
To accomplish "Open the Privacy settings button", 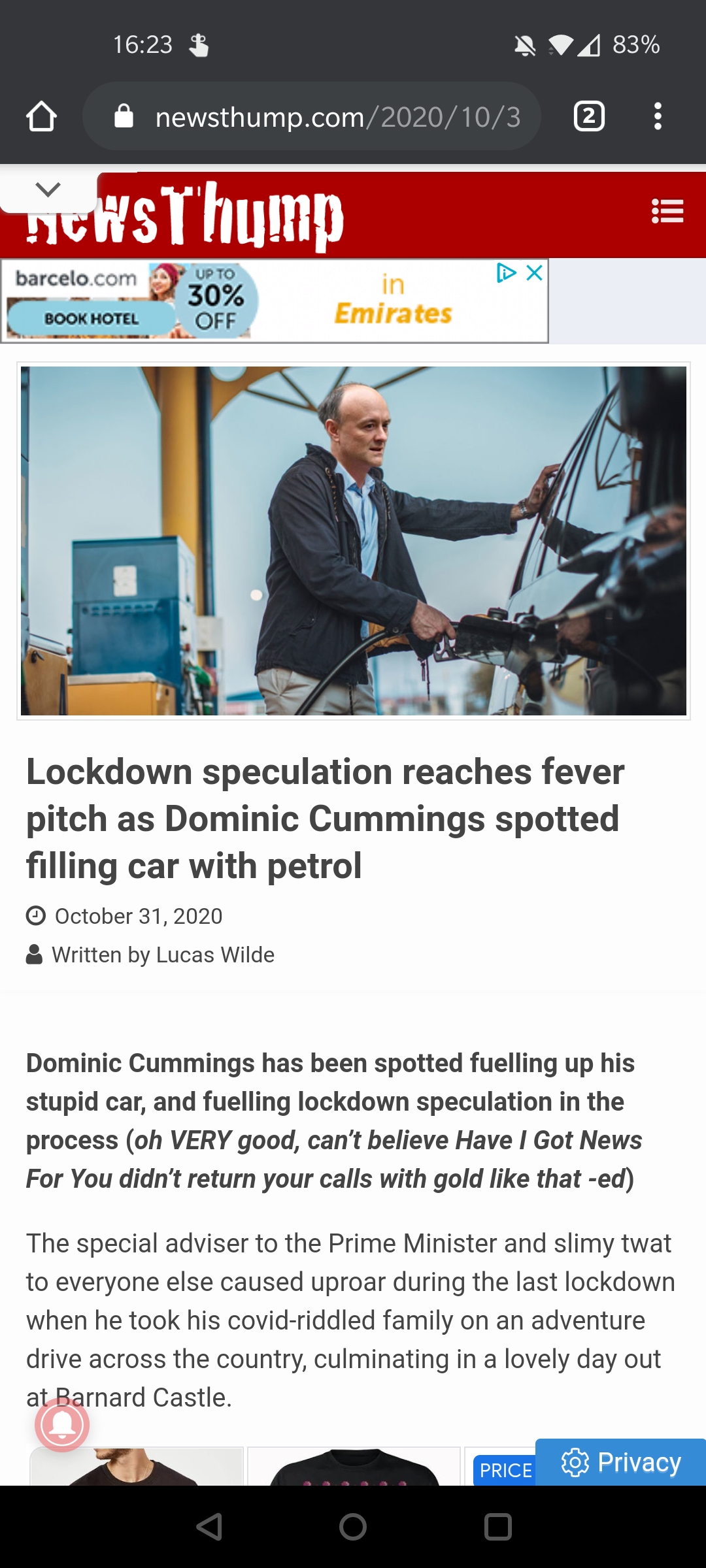I will tap(620, 1462).
